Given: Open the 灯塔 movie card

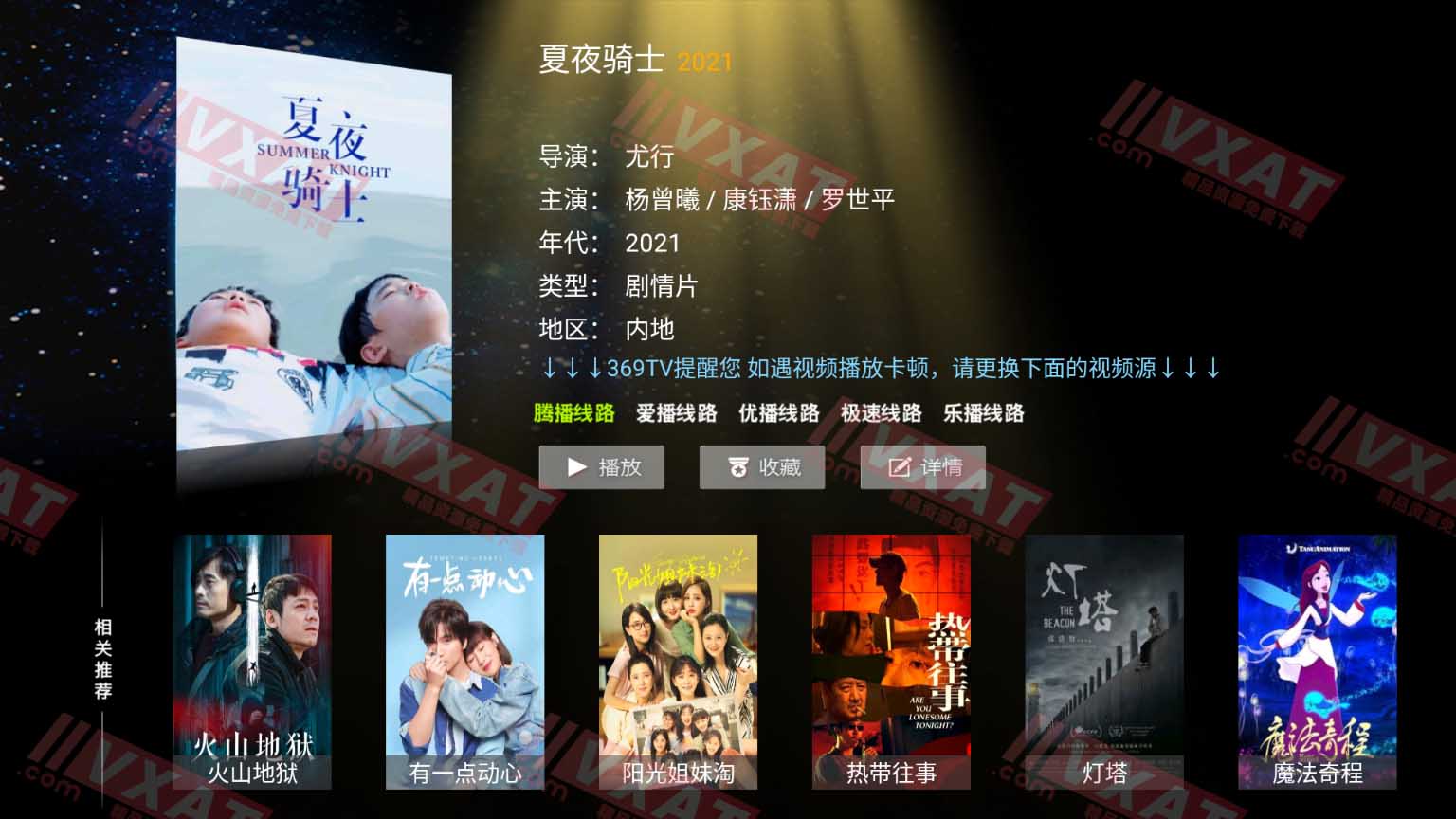Looking at the screenshot, I should pos(1104,662).
